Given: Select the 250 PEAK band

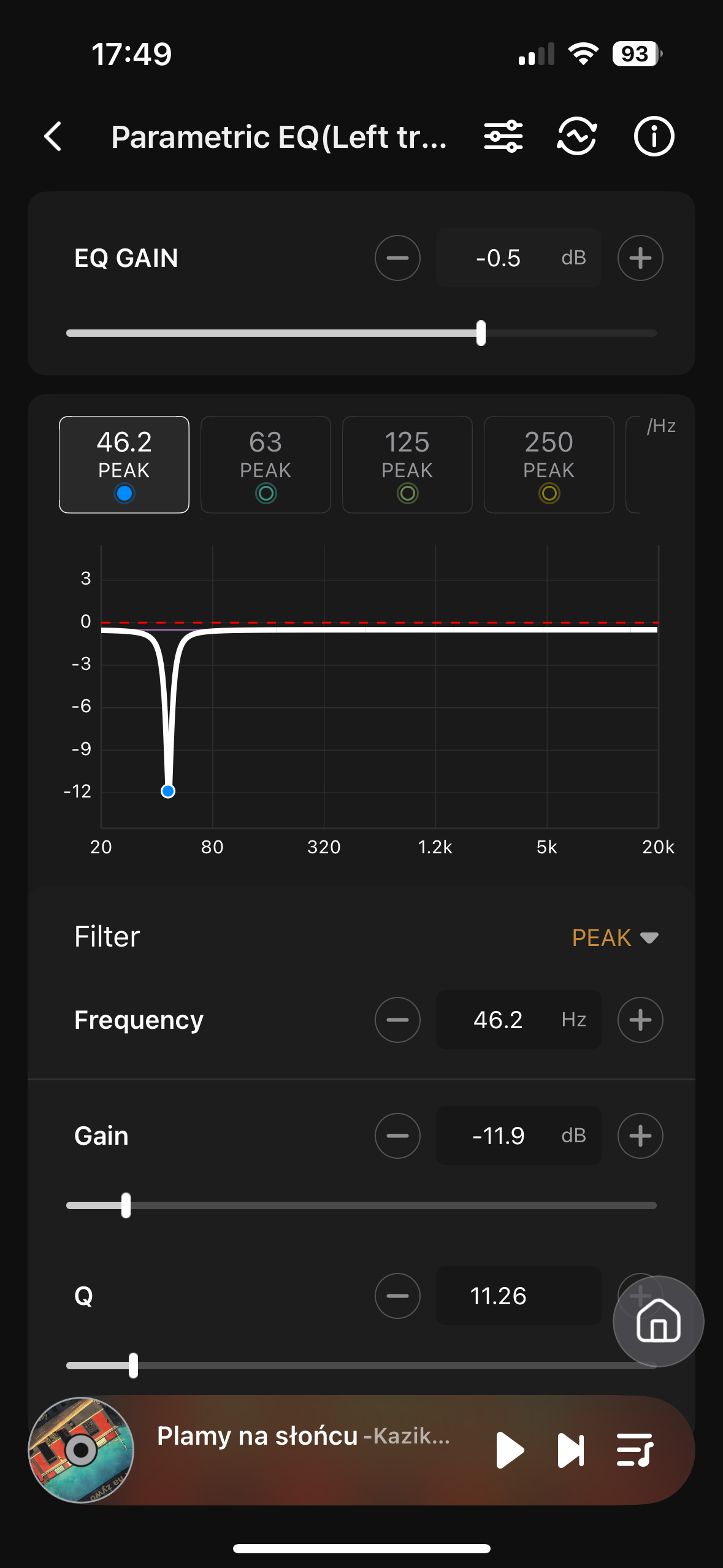Looking at the screenshot, I should click(549, 464).
